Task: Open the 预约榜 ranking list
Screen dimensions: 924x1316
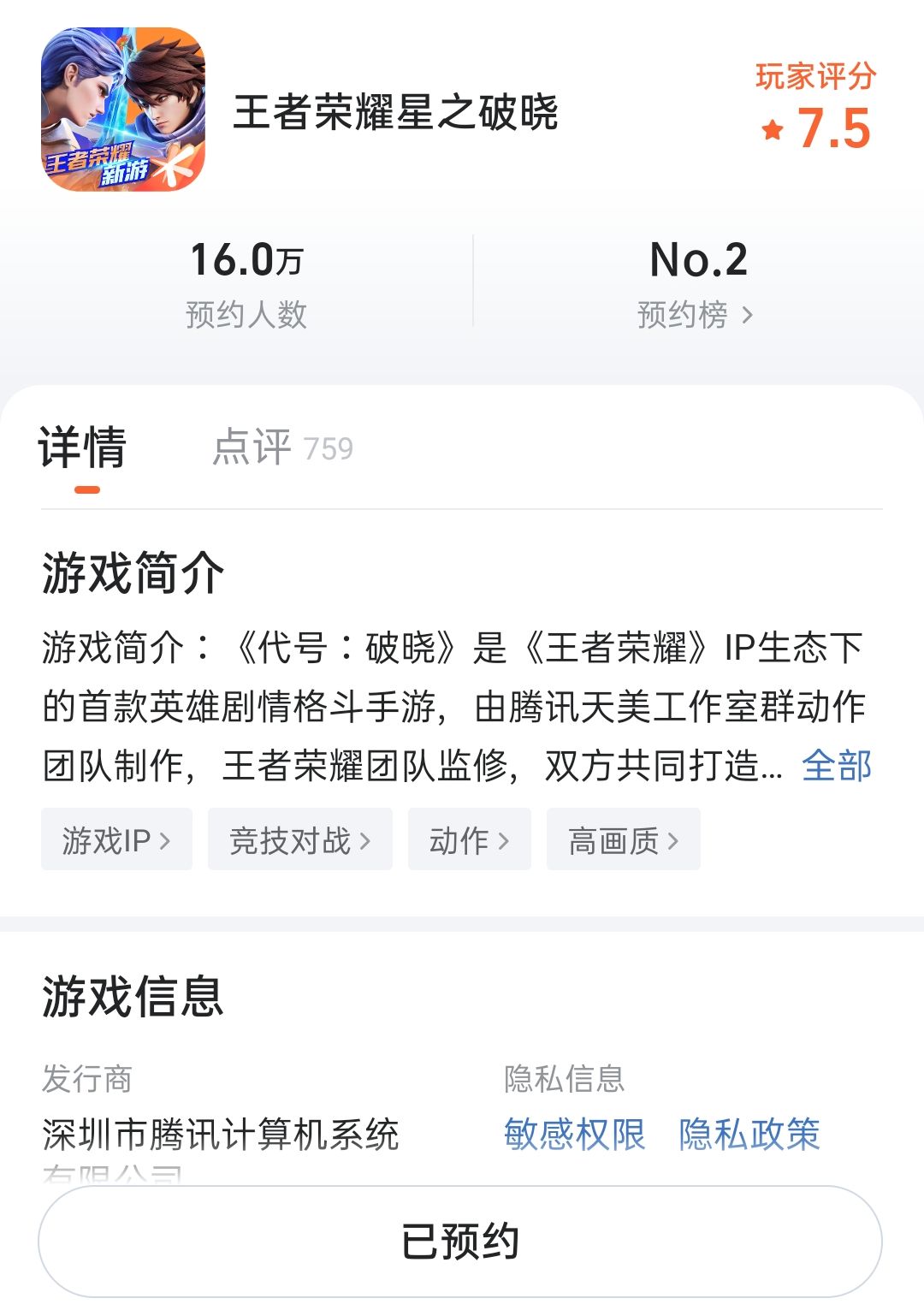Action: (696, 315)
